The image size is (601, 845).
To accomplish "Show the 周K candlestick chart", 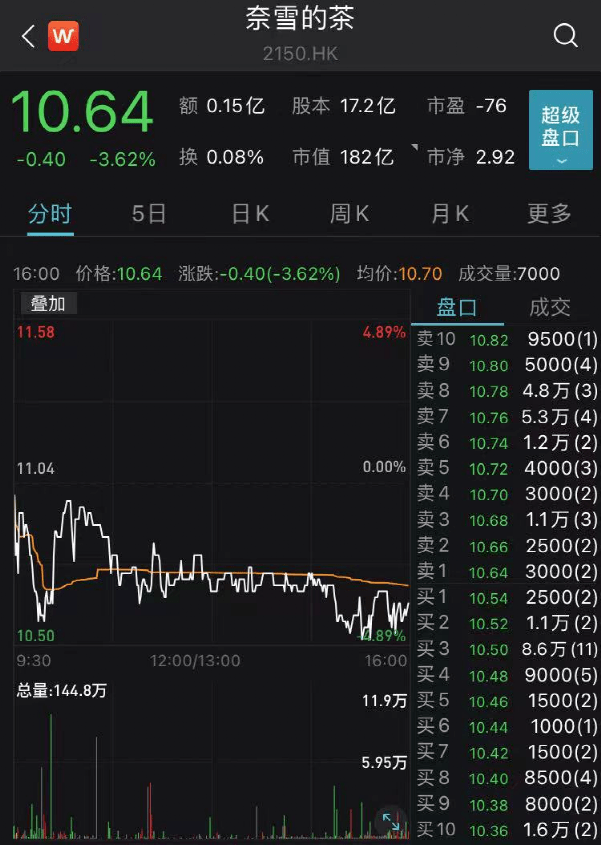I will click(x=350, y=213).
